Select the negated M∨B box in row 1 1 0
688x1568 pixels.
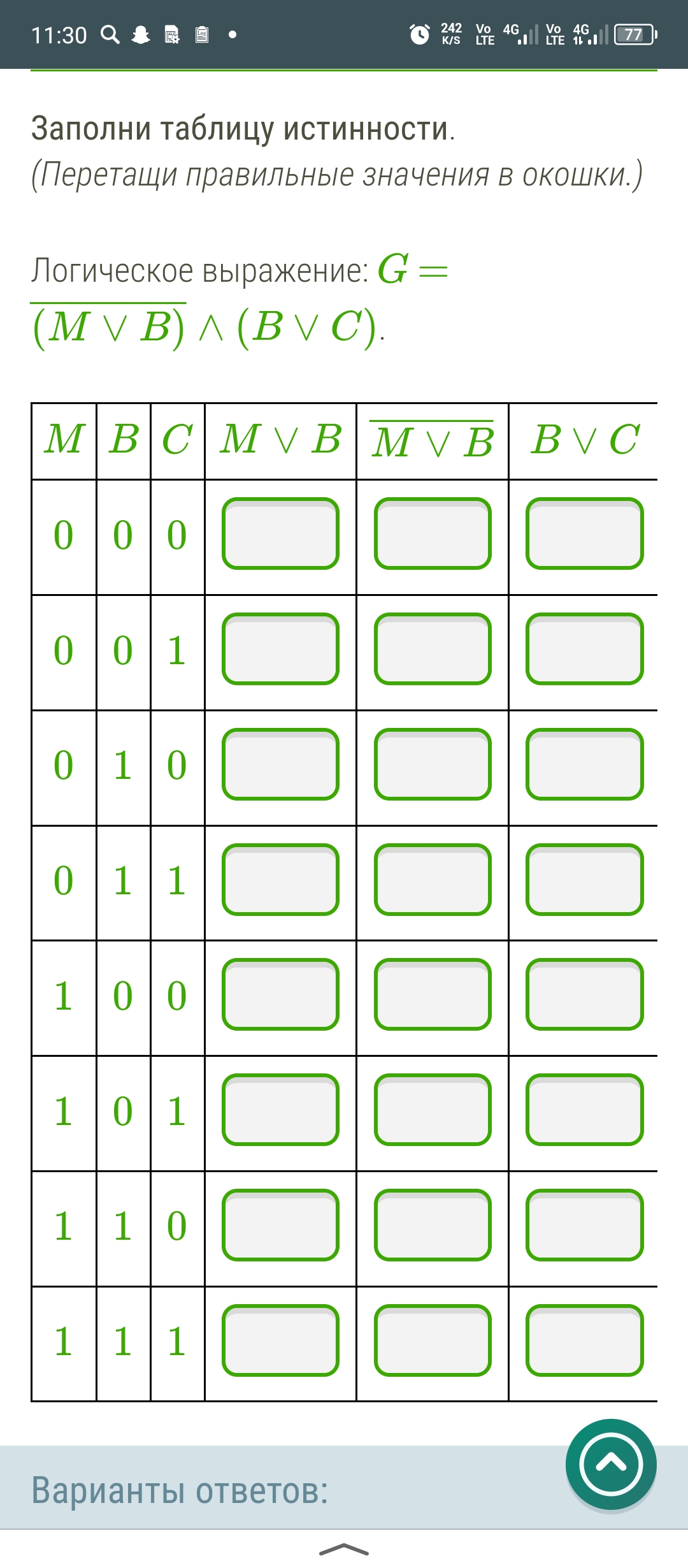(433, 1225)
